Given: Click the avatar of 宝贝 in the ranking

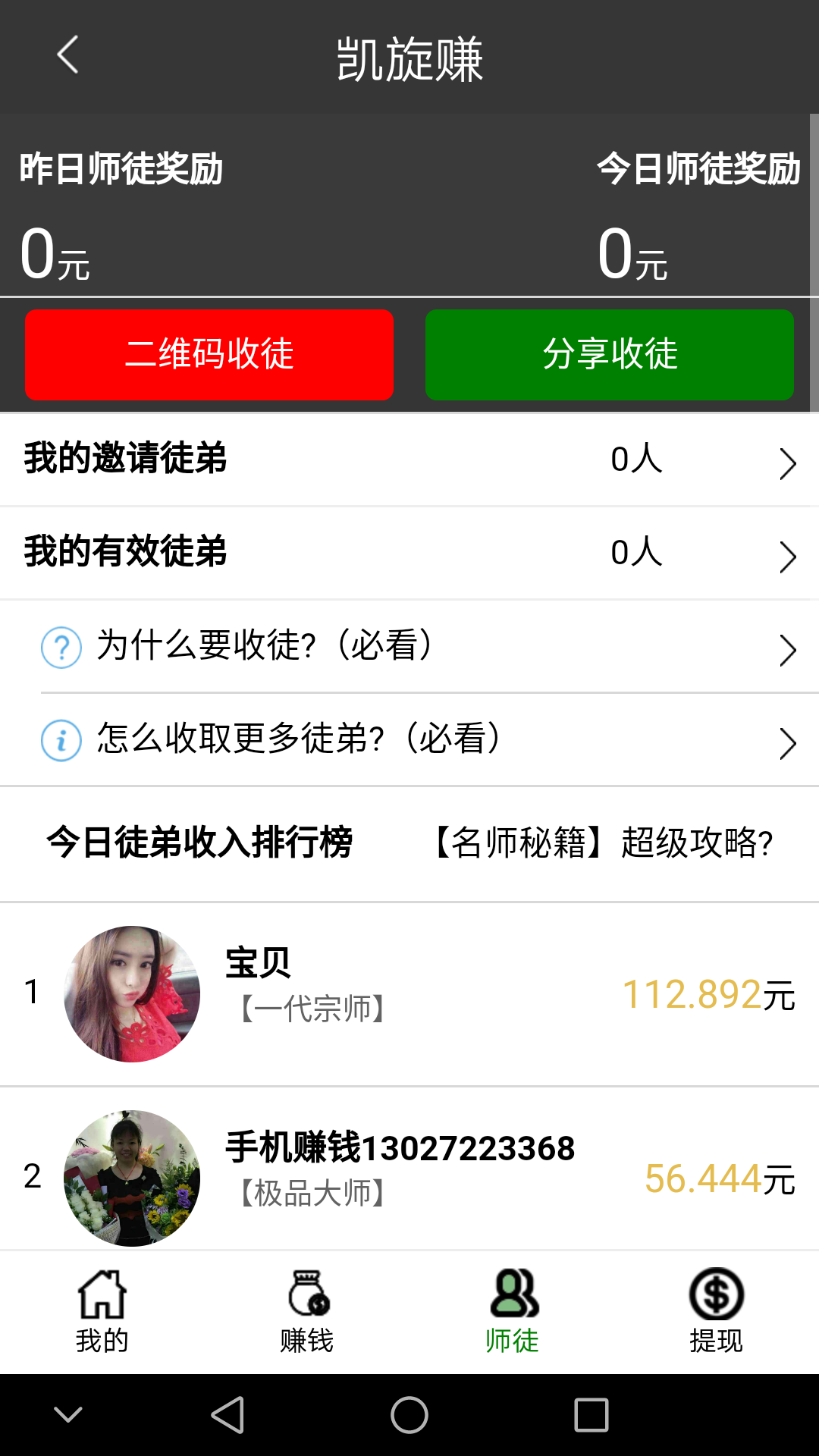Looking at the screenshot, I should [x=131, y=990].
